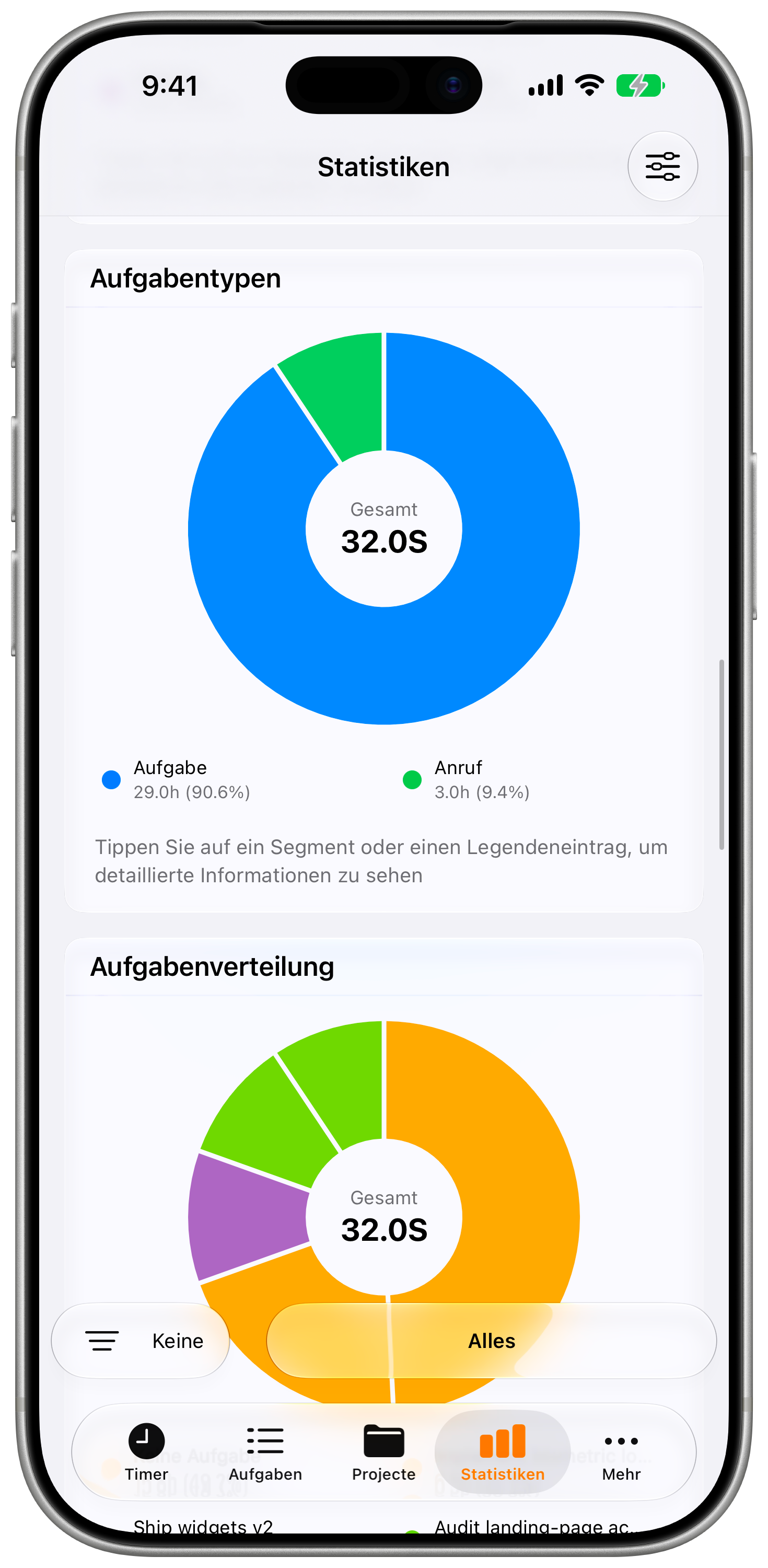The image size is (768, 1568).
Task: Select the Aufgabe legend entry
Action: point(177,779)
